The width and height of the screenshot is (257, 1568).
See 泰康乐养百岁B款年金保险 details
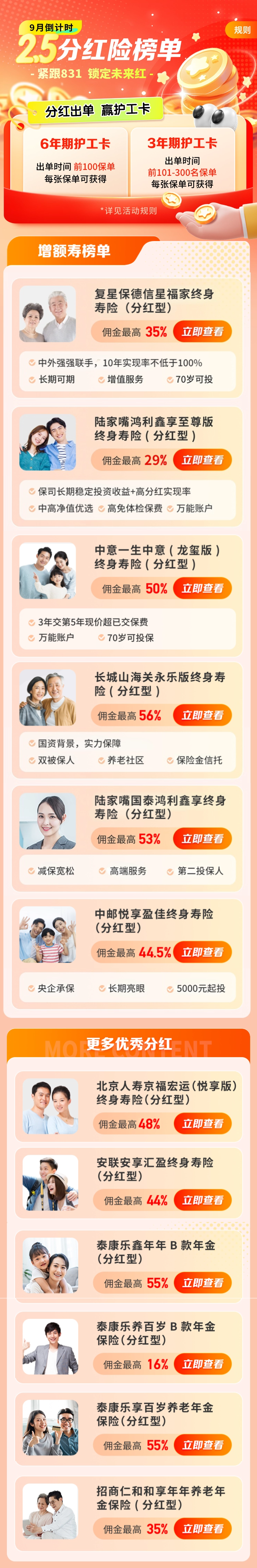pos(203,1365)
